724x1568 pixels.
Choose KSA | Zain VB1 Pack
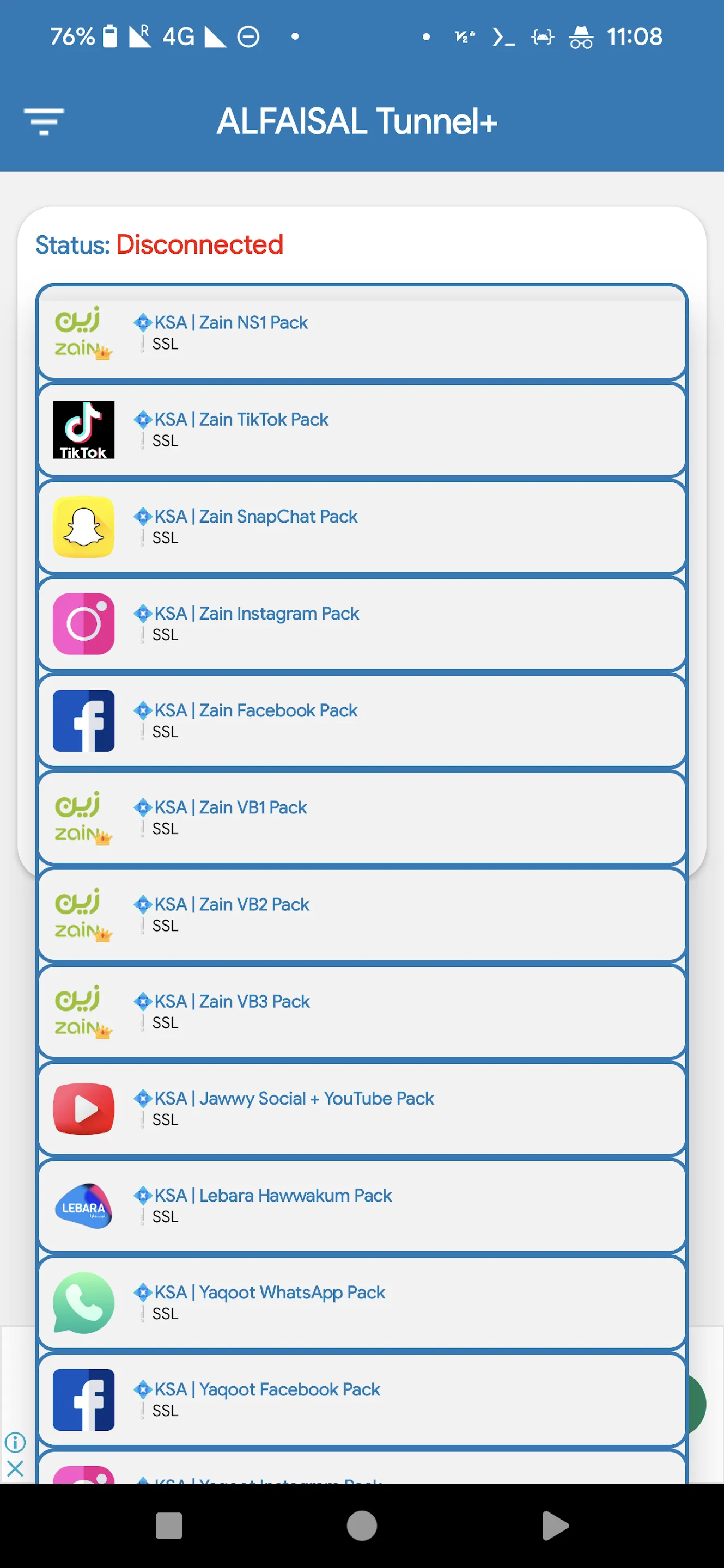pos(362,817)
